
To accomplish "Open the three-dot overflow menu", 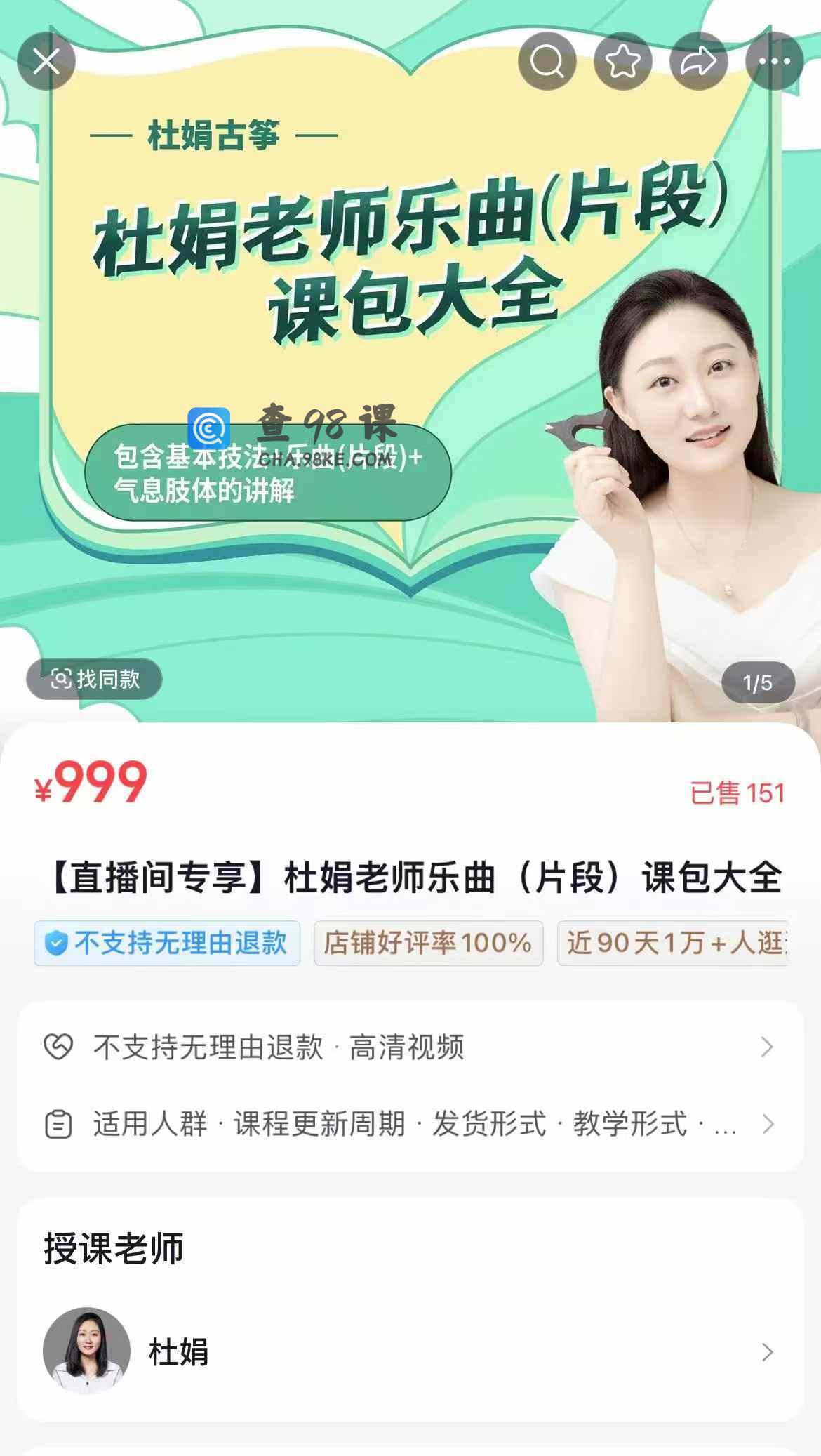I will pyautogui.click(x=775, y=62).
